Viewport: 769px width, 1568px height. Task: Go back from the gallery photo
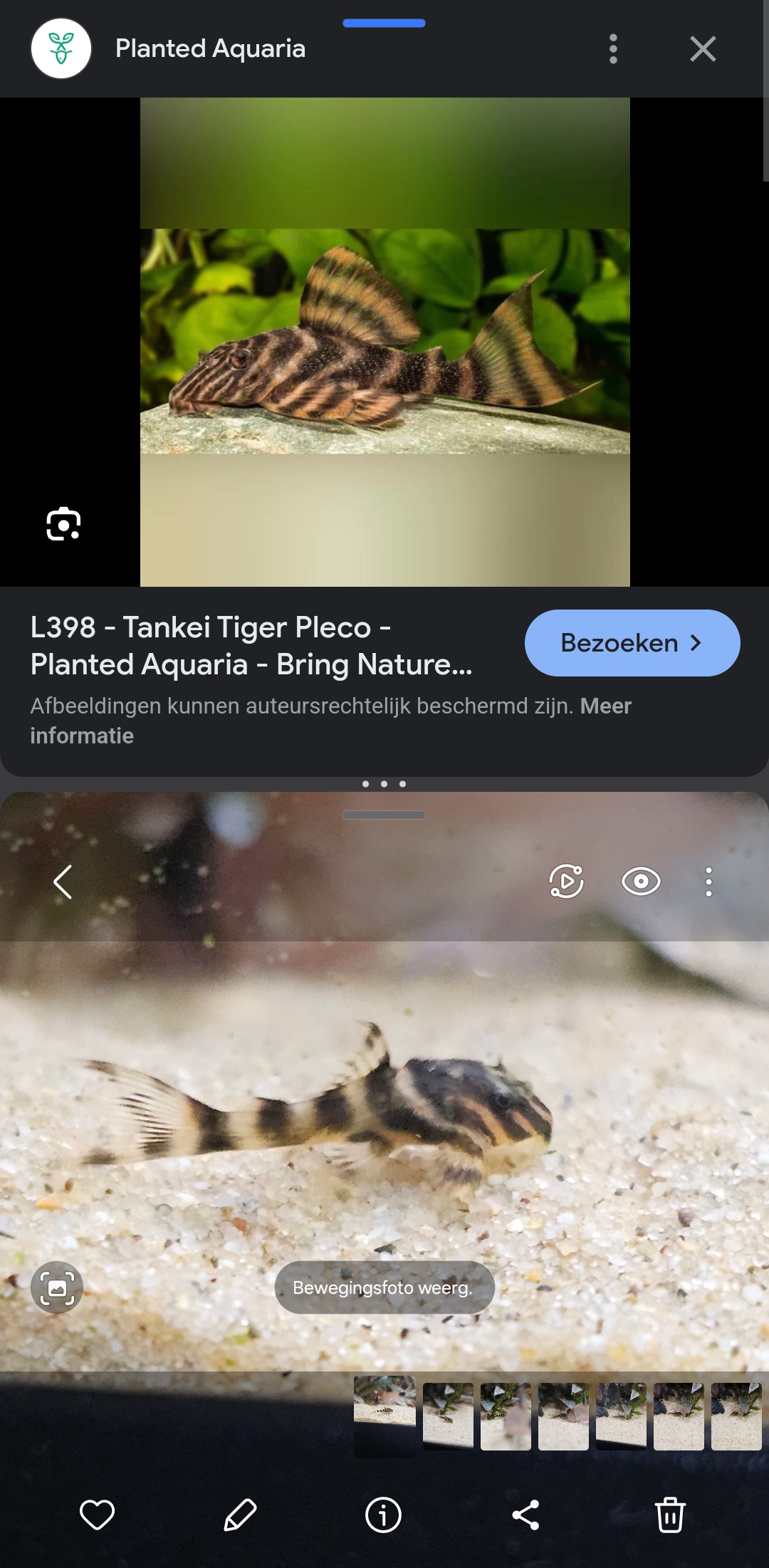[63, 882]
